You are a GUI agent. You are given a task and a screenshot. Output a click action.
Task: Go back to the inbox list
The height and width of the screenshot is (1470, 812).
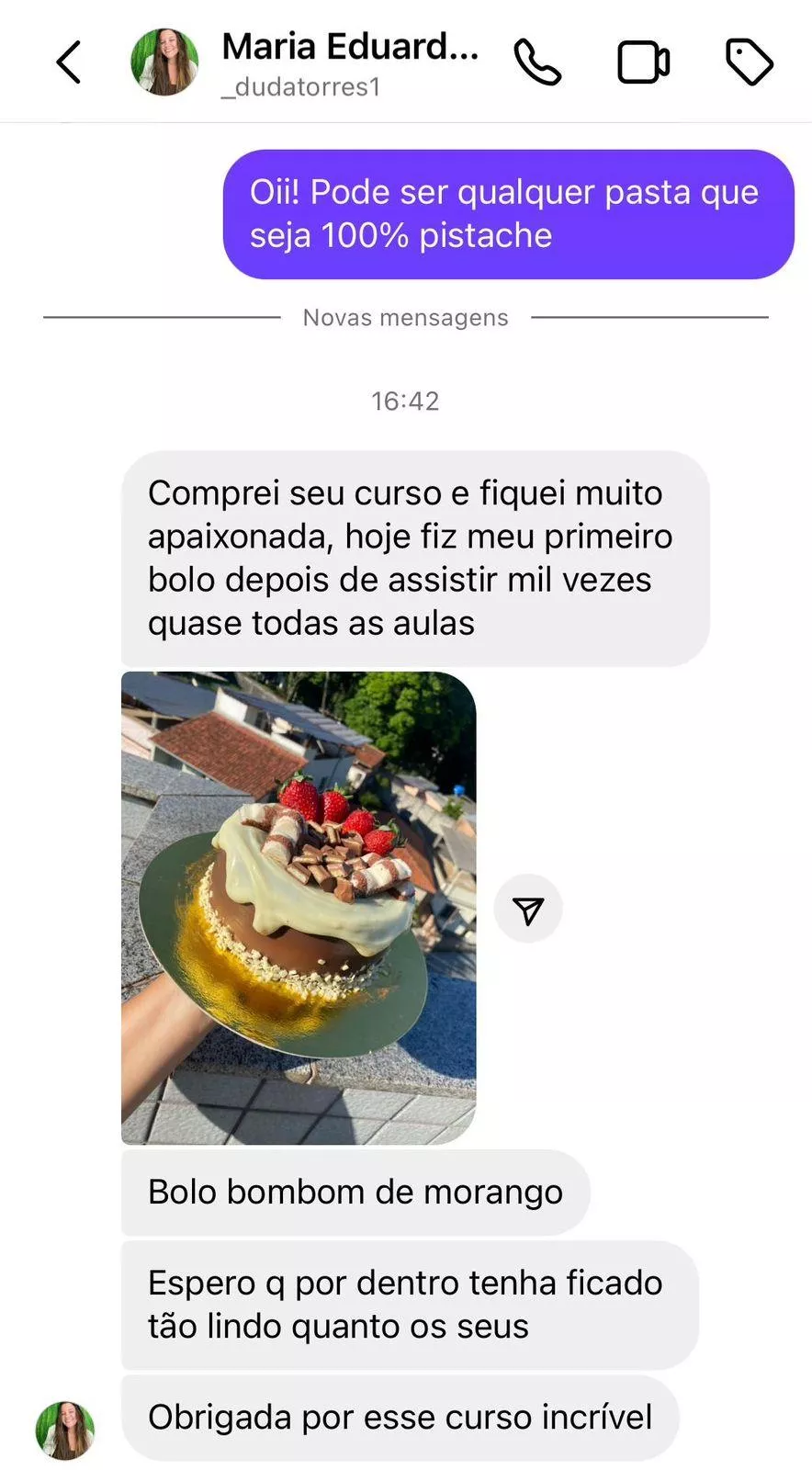69,62
